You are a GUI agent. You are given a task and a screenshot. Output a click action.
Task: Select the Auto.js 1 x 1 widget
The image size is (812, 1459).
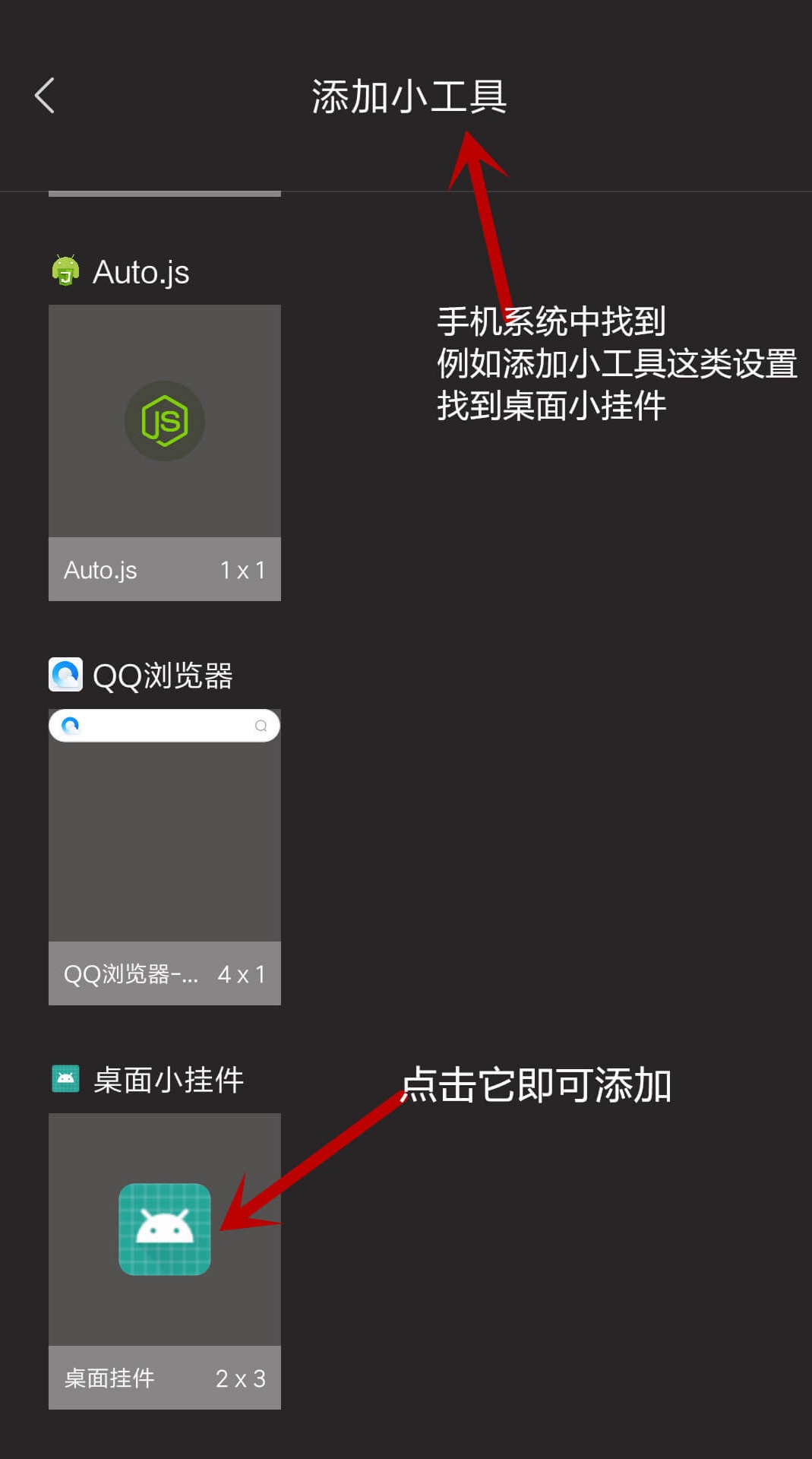(x=165, y=453)
